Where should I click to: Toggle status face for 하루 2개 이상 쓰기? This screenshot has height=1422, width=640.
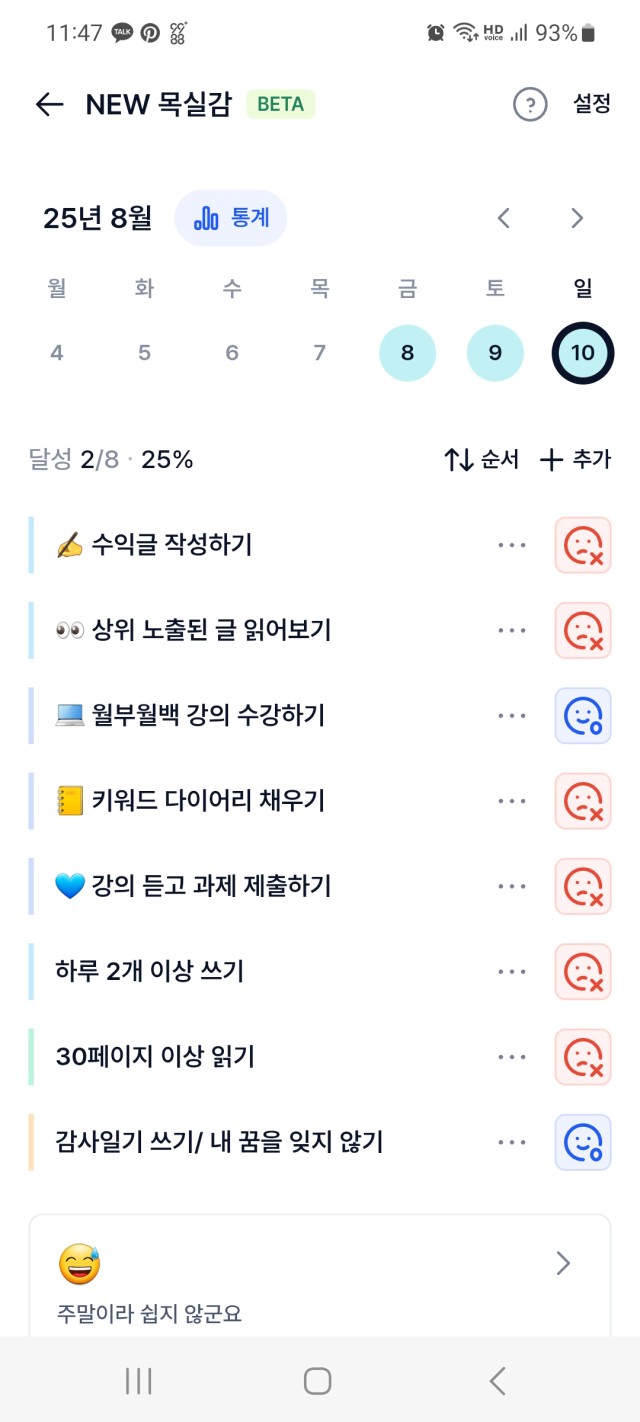click(583, 971)
